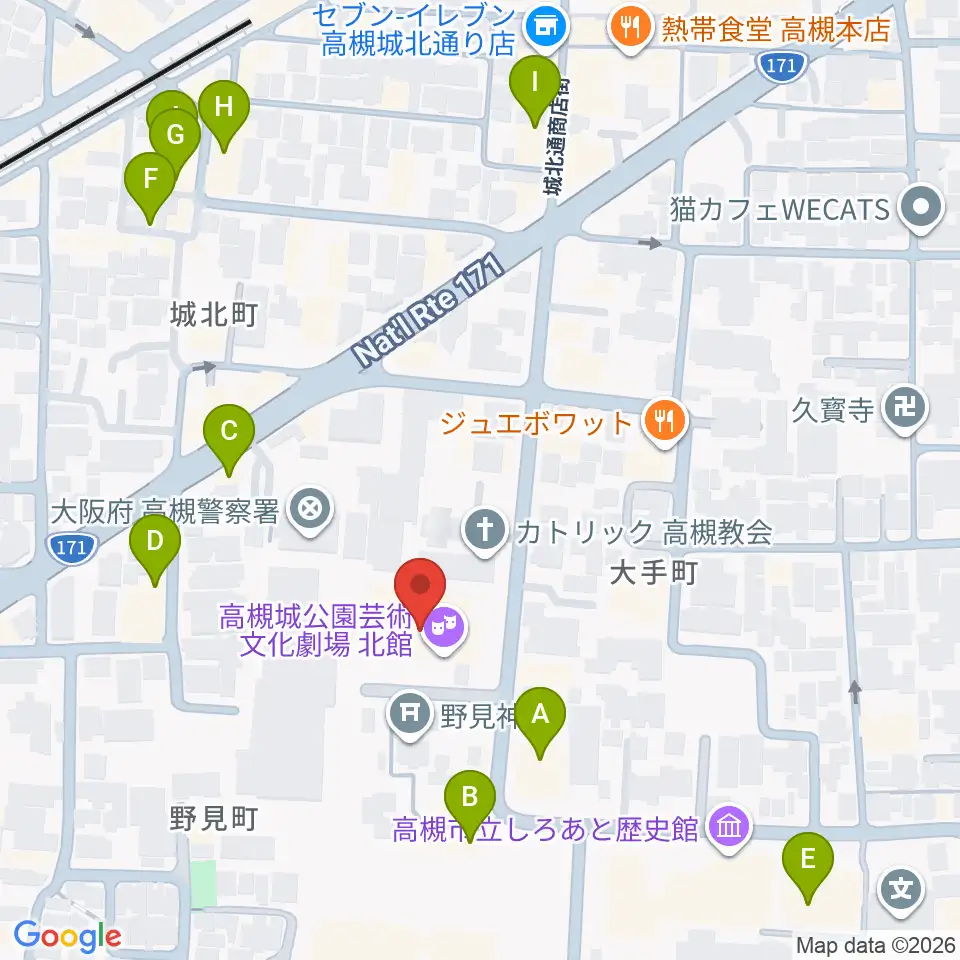Screen dimensions: 960x960
Task: Select green marker B
Action: [470, 803]
